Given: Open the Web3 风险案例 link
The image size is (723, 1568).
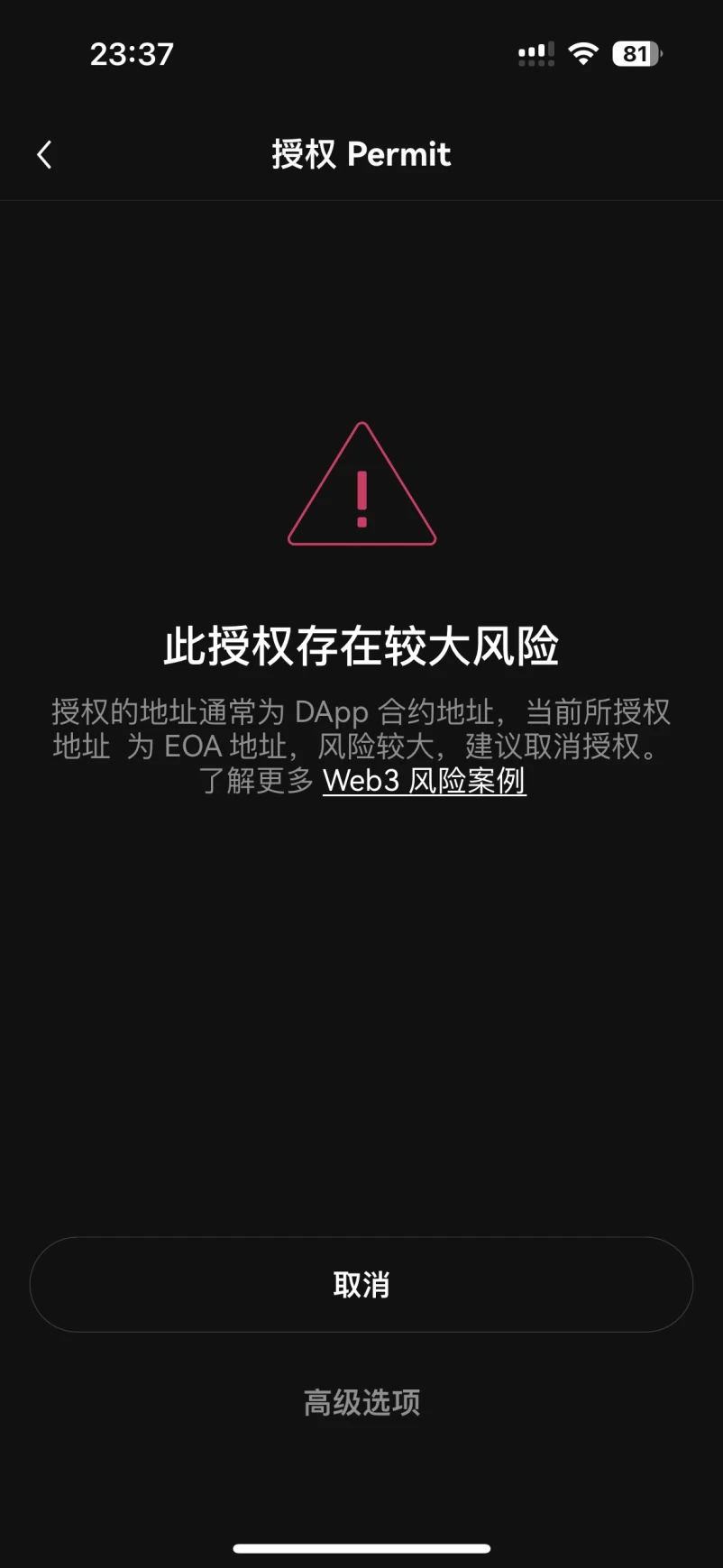Looking at the screenshot, I should (x=424, y=781).
